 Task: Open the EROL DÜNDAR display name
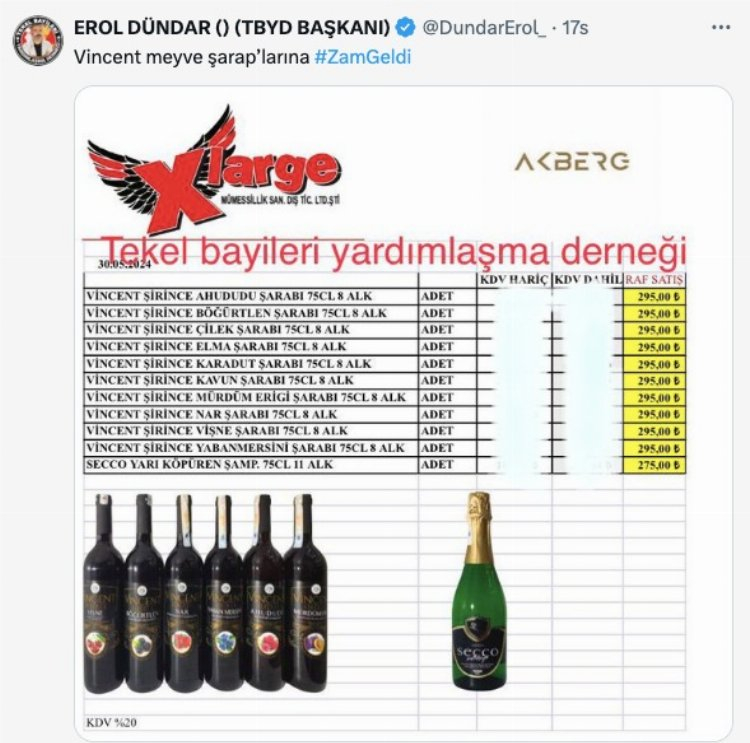[231, 29]
